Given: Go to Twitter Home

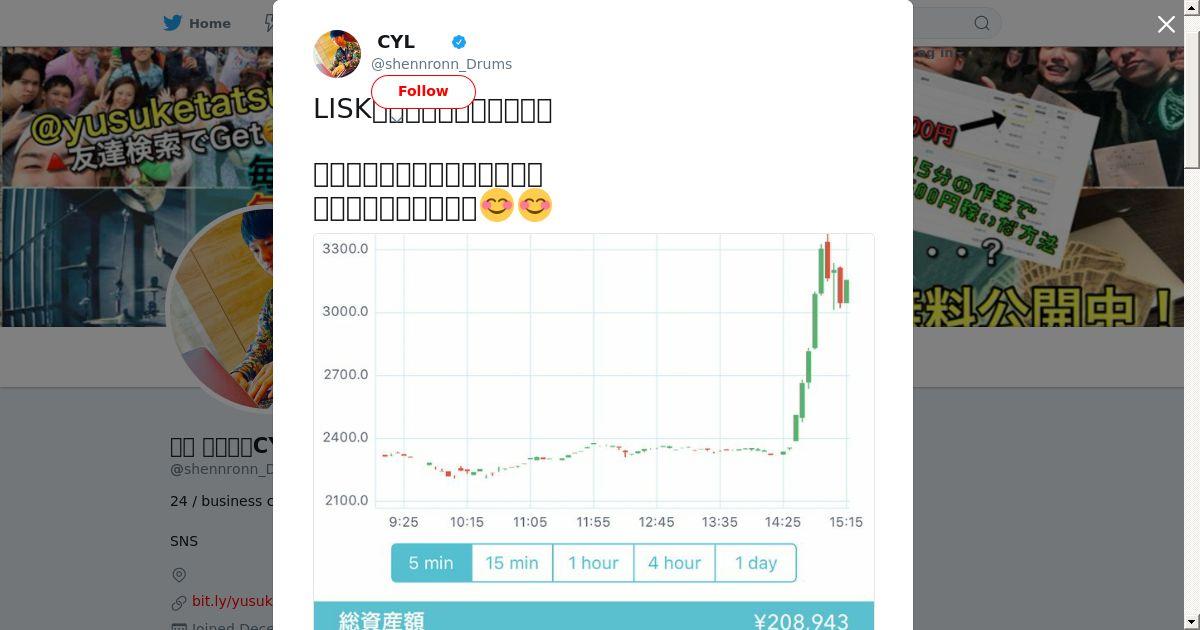Looking at the screenshot, I should (x=197, y=23).
